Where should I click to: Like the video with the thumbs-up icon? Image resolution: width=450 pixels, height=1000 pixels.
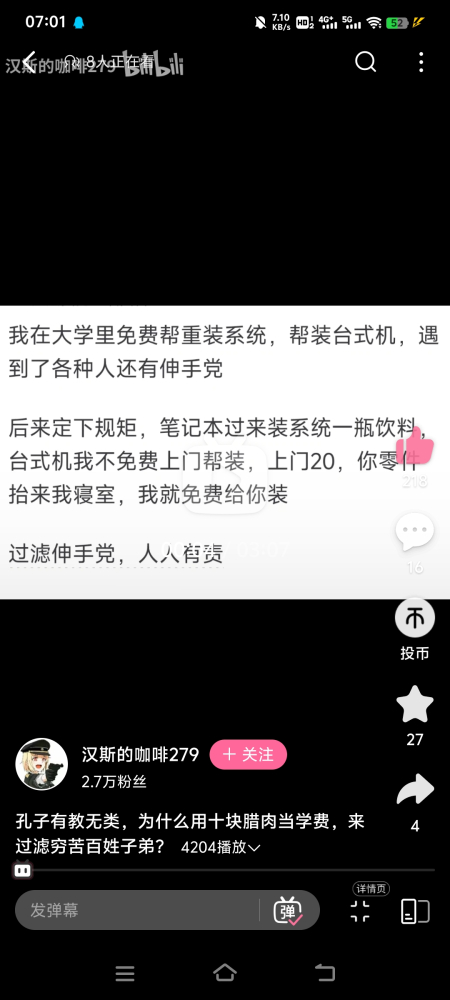point(415,445)
